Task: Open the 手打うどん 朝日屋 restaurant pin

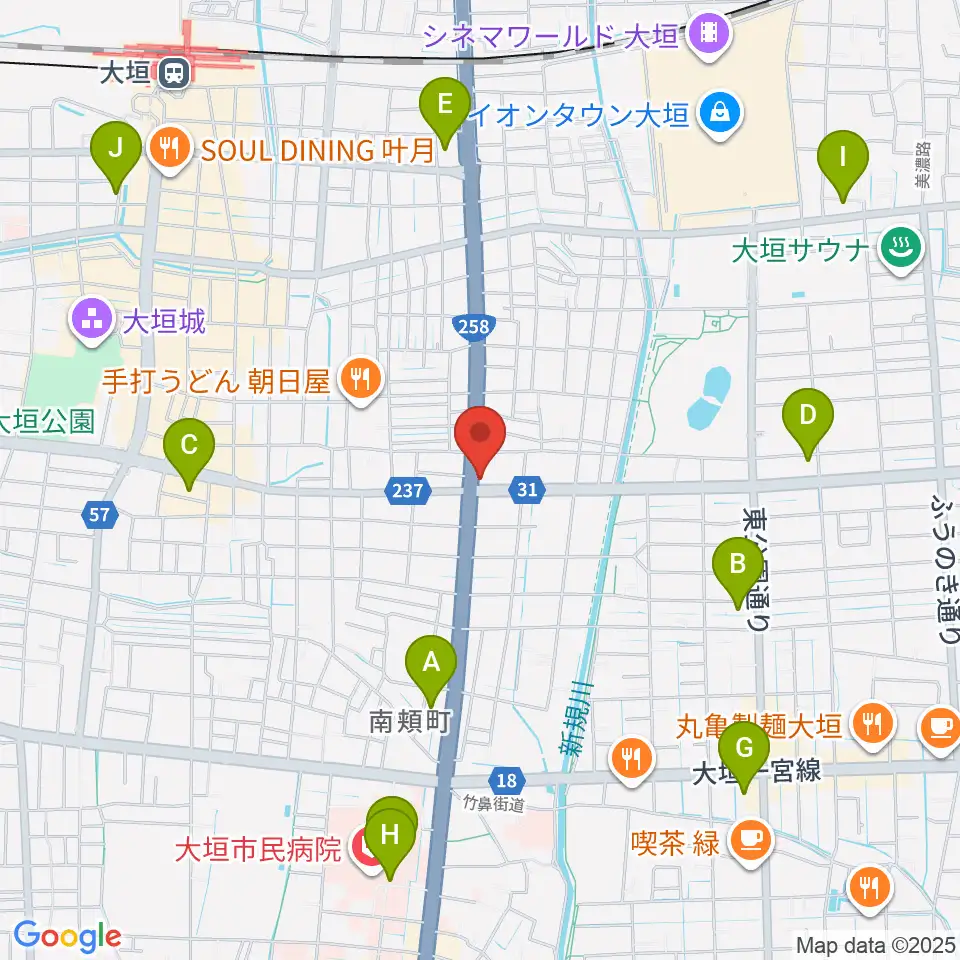Action: click(361, 381)
